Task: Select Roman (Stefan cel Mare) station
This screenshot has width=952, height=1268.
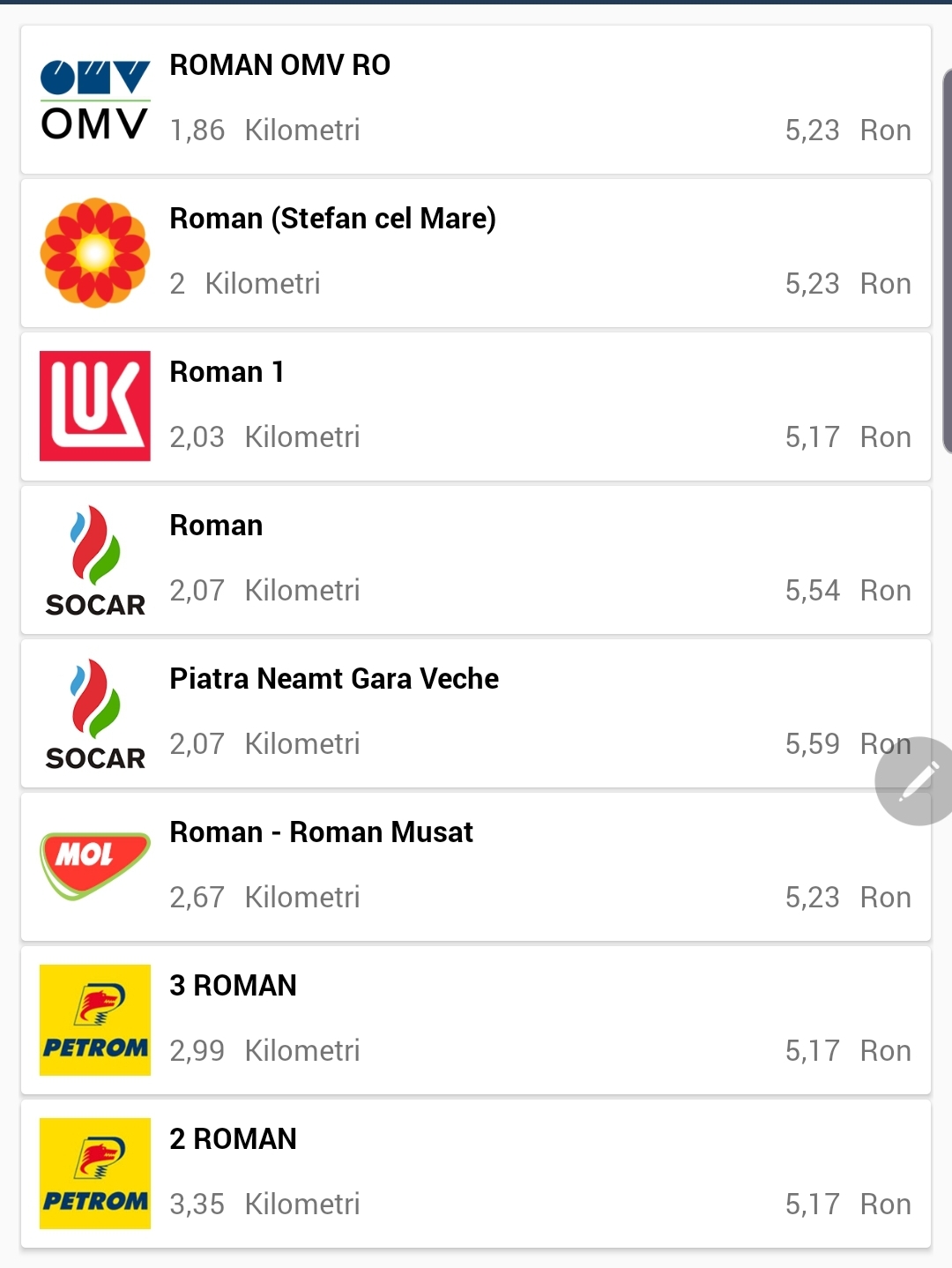Action: tap(476, 253)
